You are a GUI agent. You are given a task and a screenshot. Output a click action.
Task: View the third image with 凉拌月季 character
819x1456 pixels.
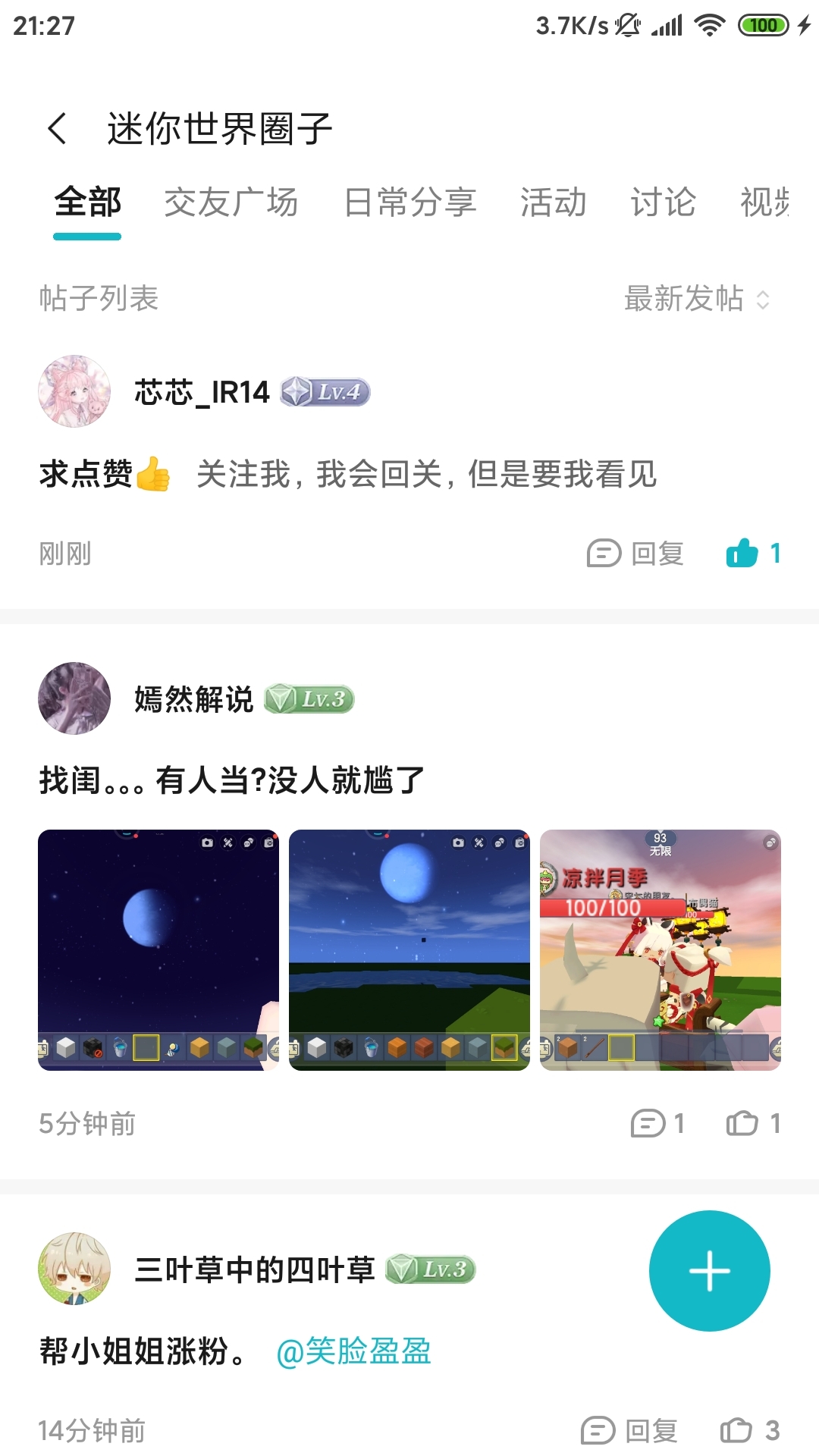coord(661,950)
